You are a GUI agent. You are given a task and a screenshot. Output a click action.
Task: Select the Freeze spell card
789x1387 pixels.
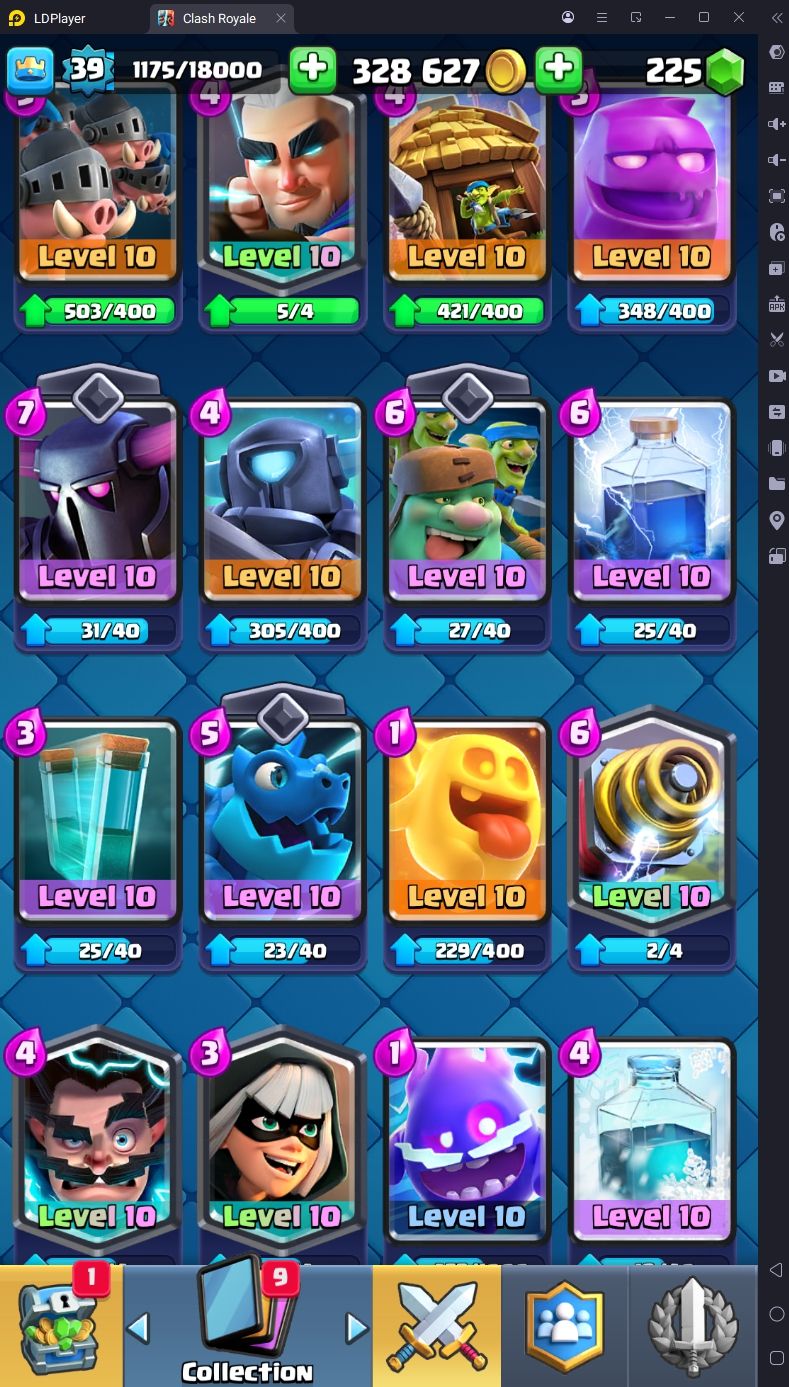pyautogui.click(x=651, y=1140)
